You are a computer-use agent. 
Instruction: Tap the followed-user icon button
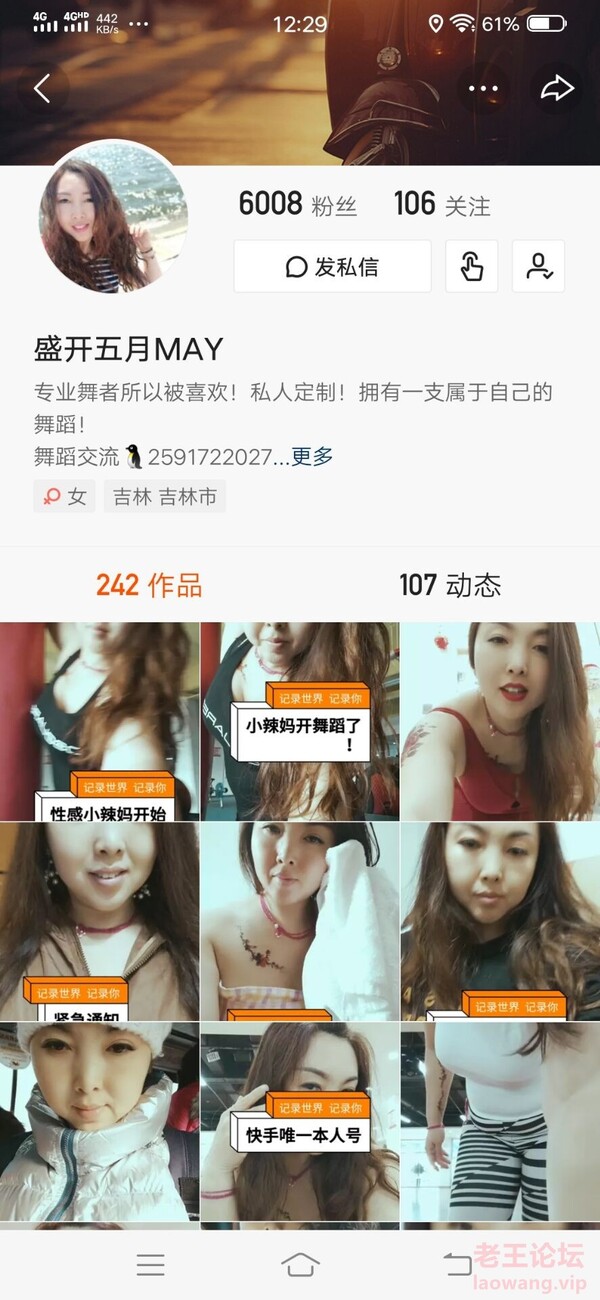(538, 266)
